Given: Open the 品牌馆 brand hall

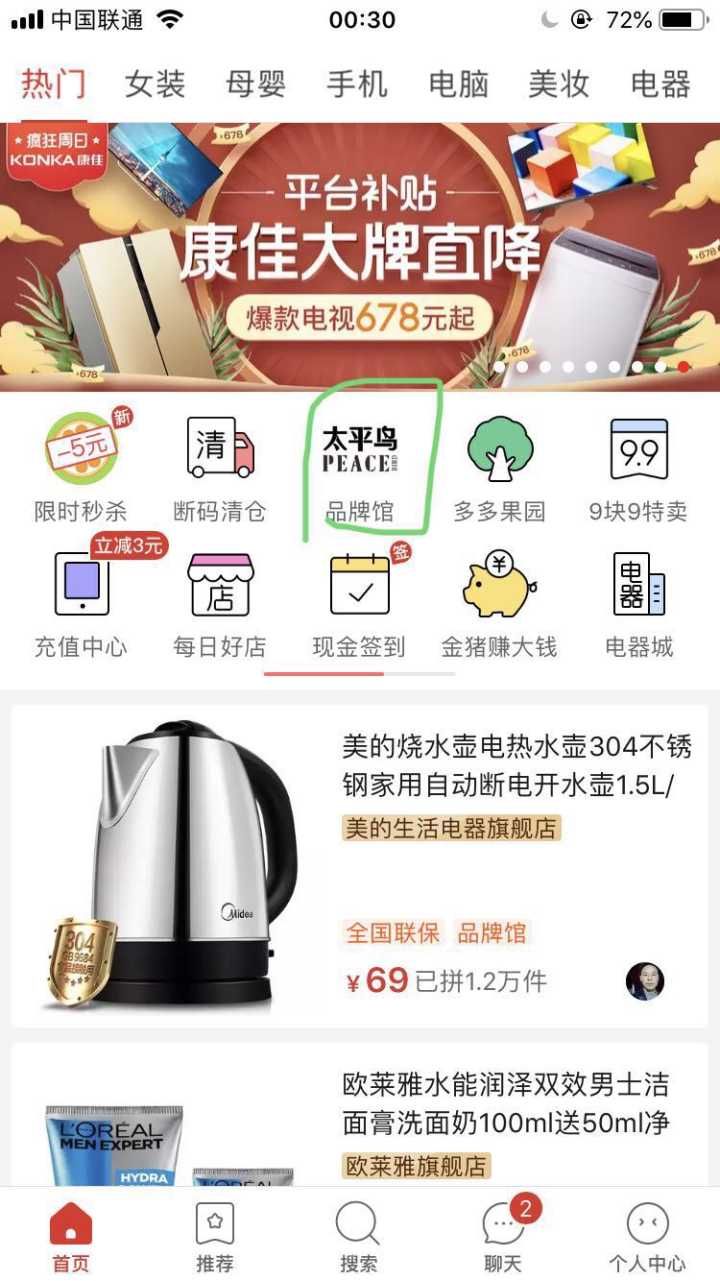Looking at the screenshot, I should tap(360, 467).
